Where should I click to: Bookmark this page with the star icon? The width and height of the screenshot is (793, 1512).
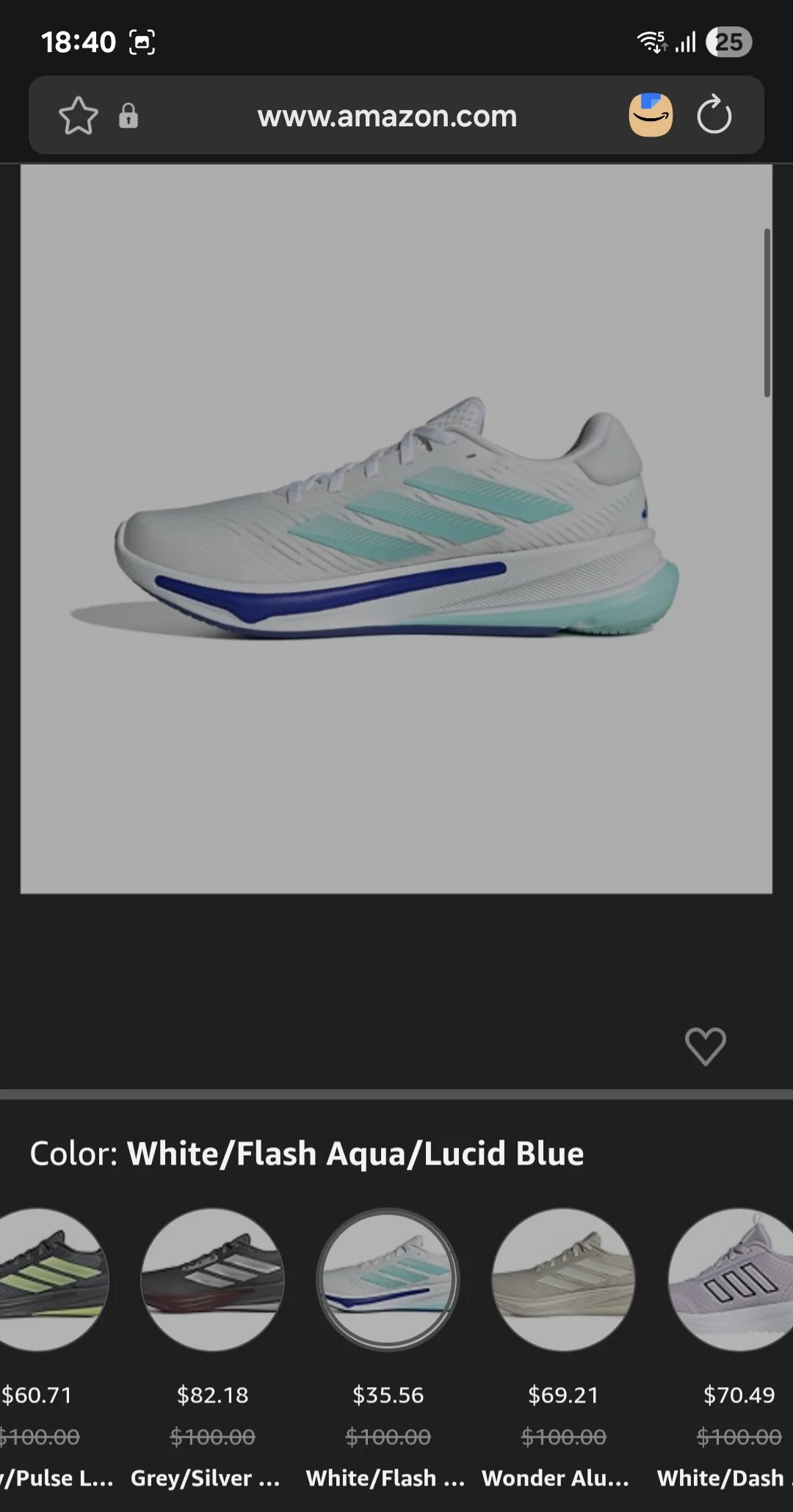pos(78,116)
